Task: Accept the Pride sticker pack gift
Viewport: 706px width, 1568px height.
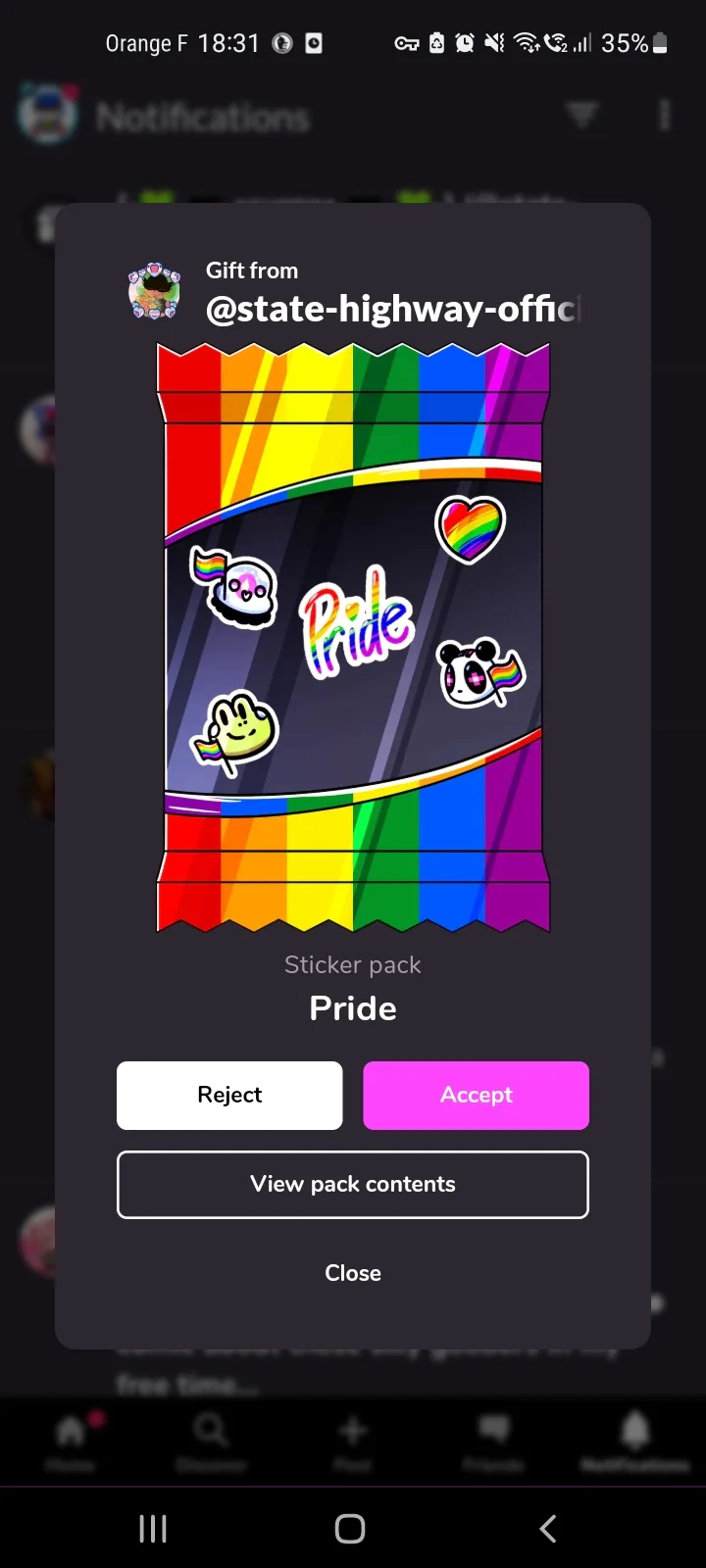Action: pos(476,1095)
